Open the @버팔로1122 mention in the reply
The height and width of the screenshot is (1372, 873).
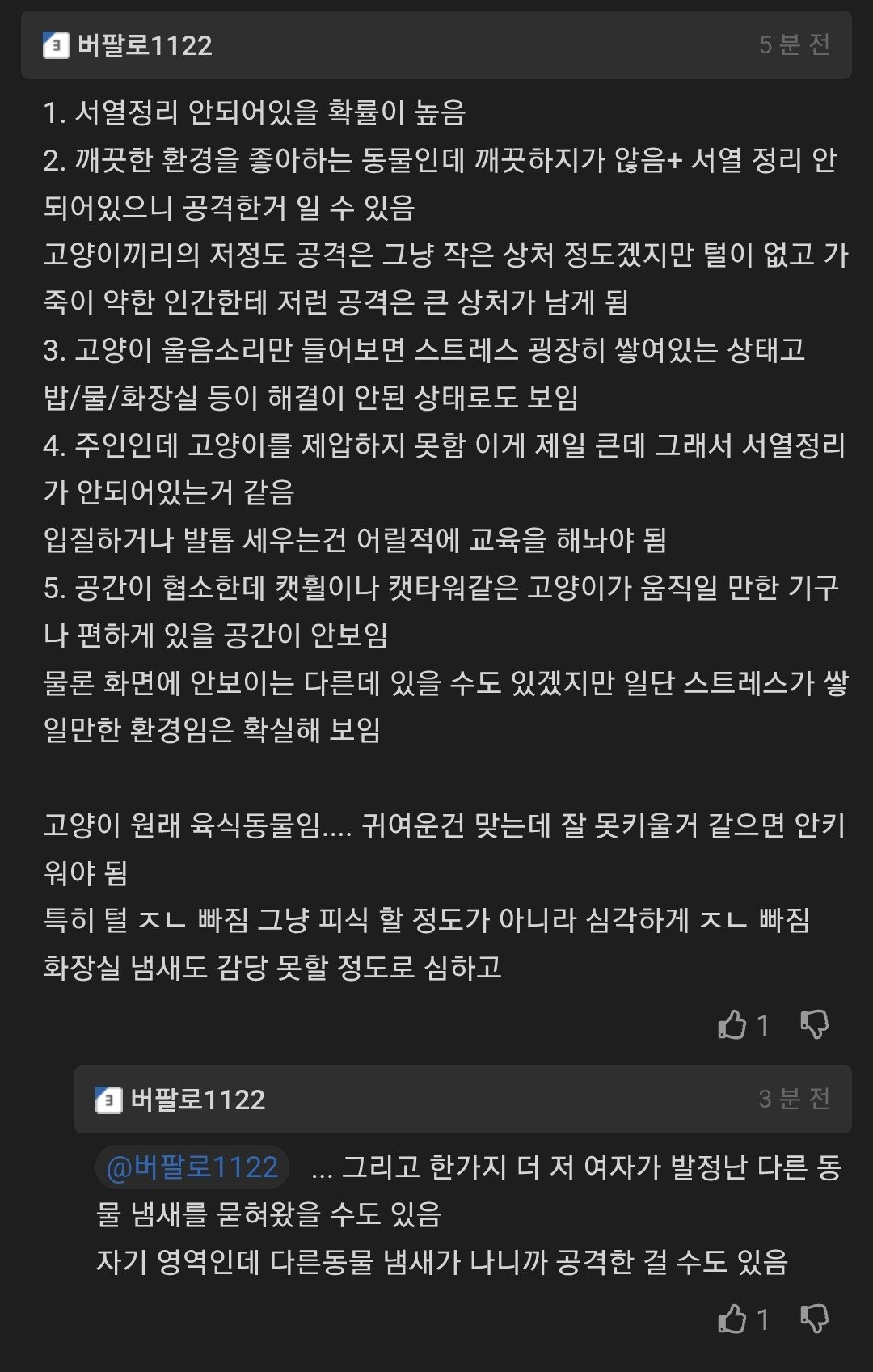click(192, 1167)
